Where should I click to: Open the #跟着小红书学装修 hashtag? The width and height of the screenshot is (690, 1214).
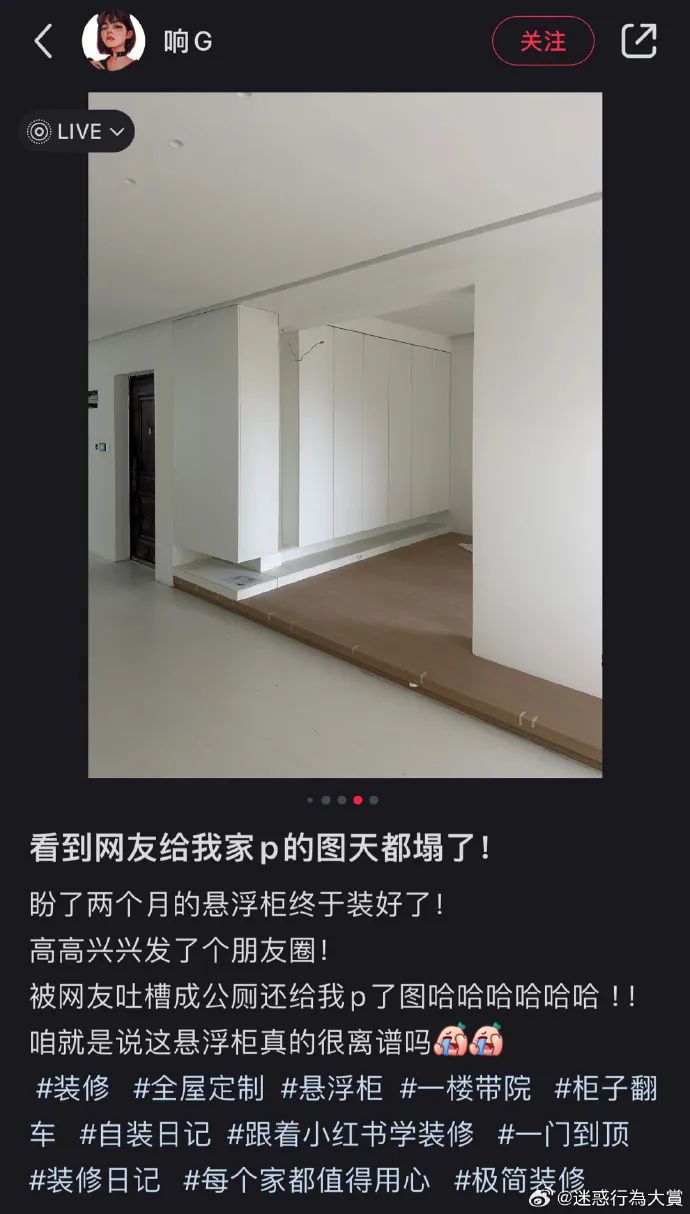[x=350, y=1134]
